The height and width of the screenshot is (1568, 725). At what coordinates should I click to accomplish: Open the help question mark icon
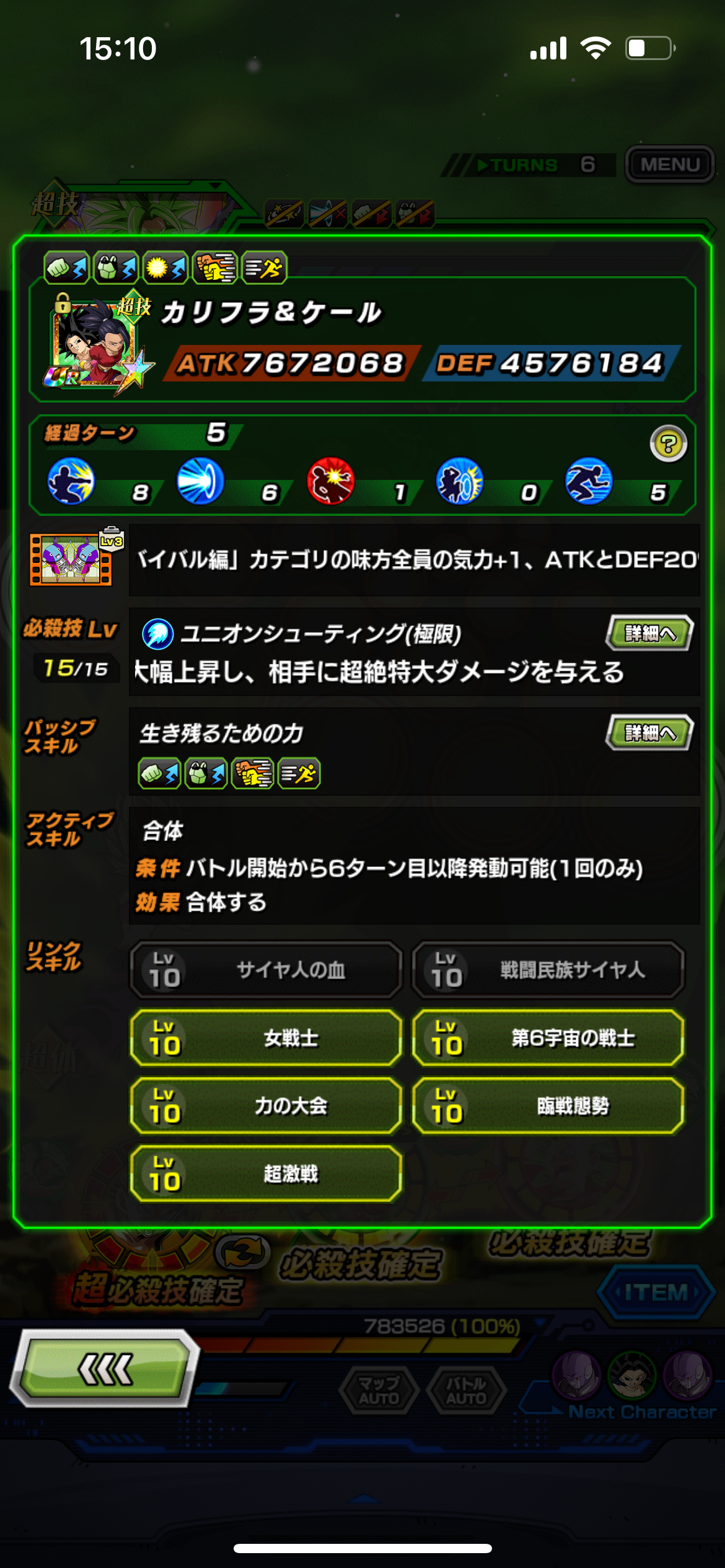(668, 443)
